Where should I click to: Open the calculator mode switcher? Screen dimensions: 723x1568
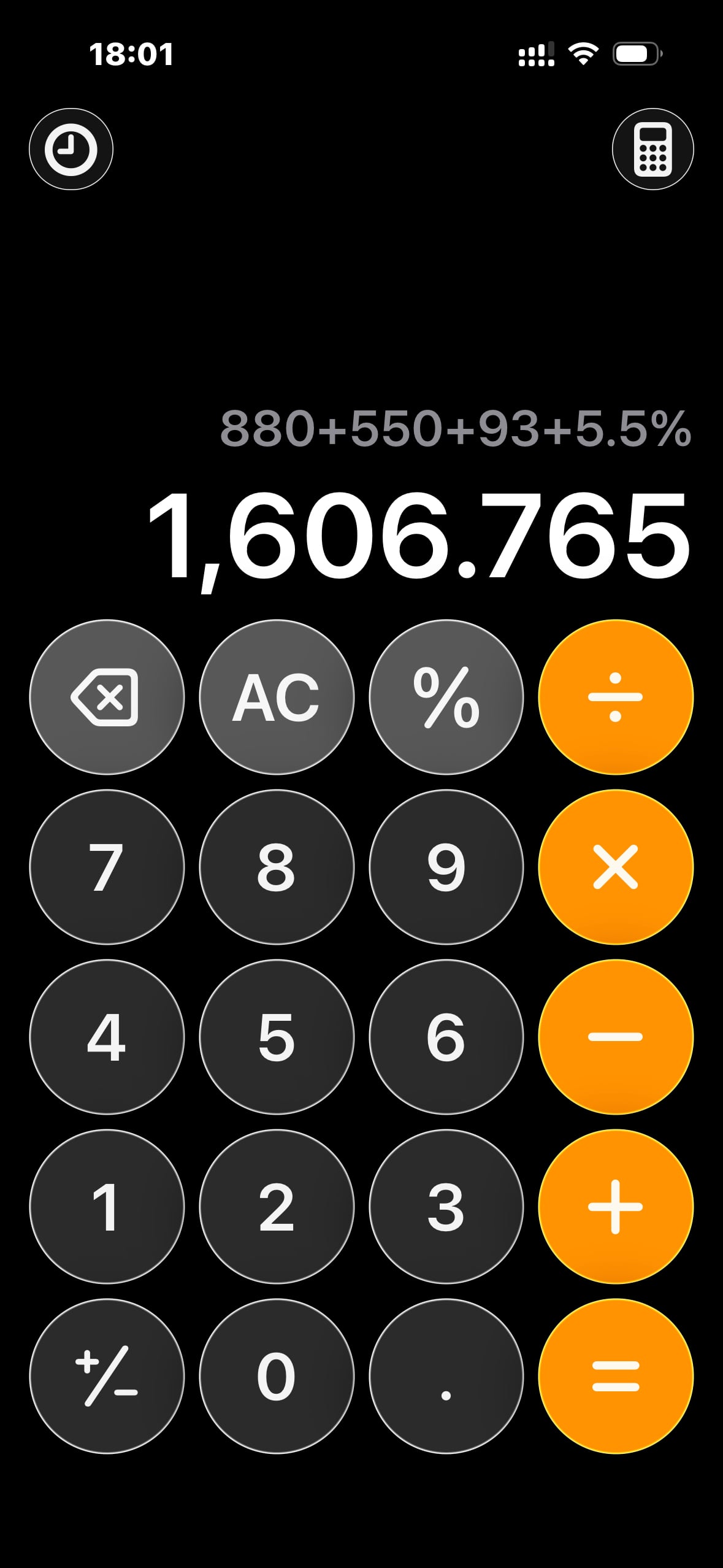tap(652, 149)
